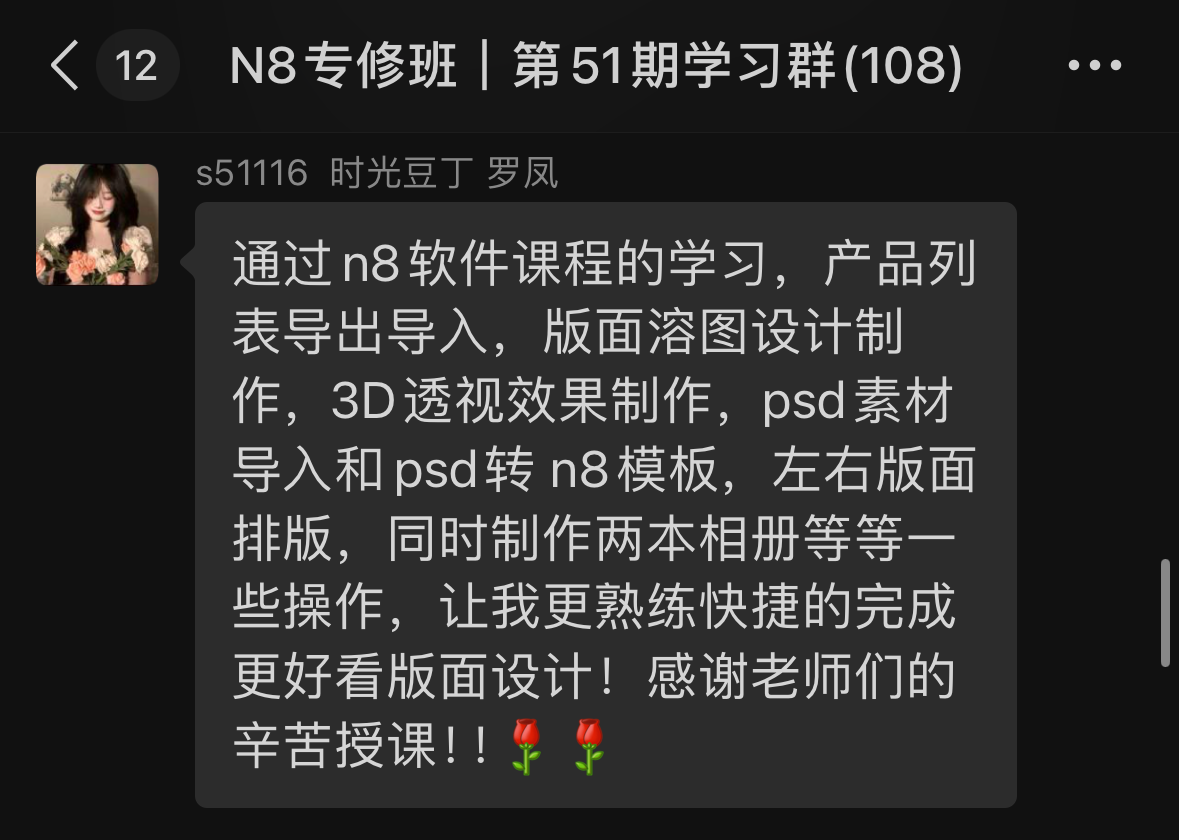The height and width of the screenshot is (840, 1179).
Task: Open the profile avatar of s51116 时光豆丁 罗凤
Action: (x=97, y=225)
